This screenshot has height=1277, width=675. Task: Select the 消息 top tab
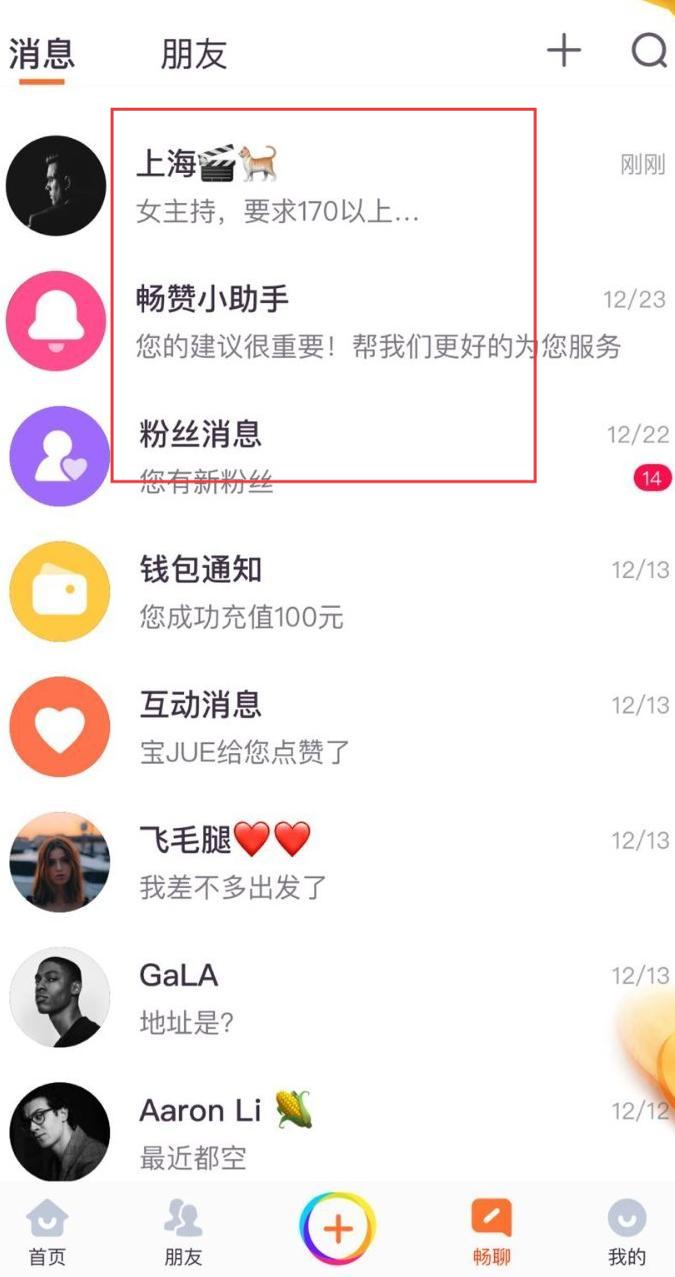pyautogui.click(x=41, y=54)
